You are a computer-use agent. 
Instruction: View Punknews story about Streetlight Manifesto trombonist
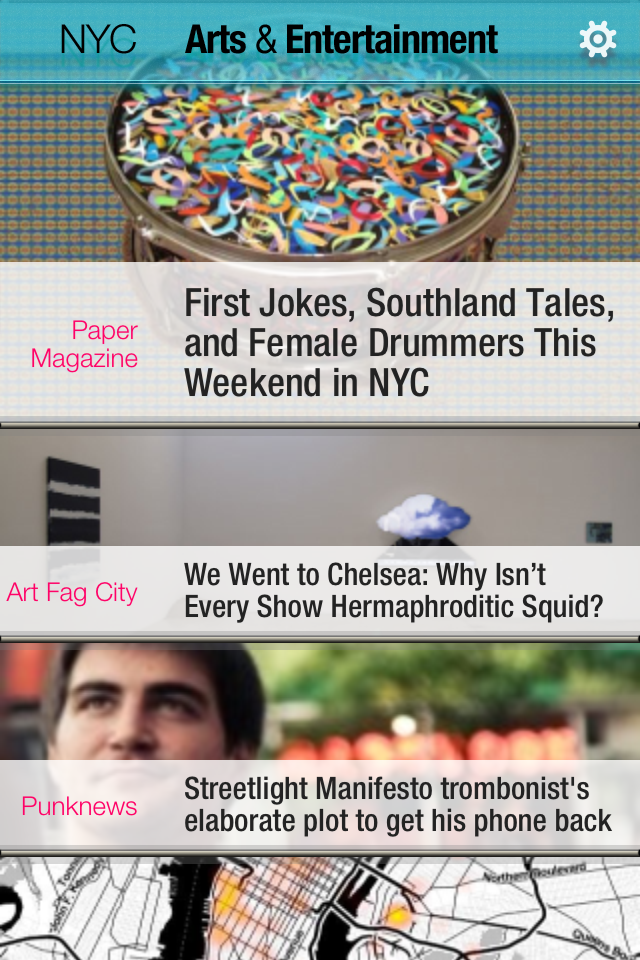click(397, 805)
